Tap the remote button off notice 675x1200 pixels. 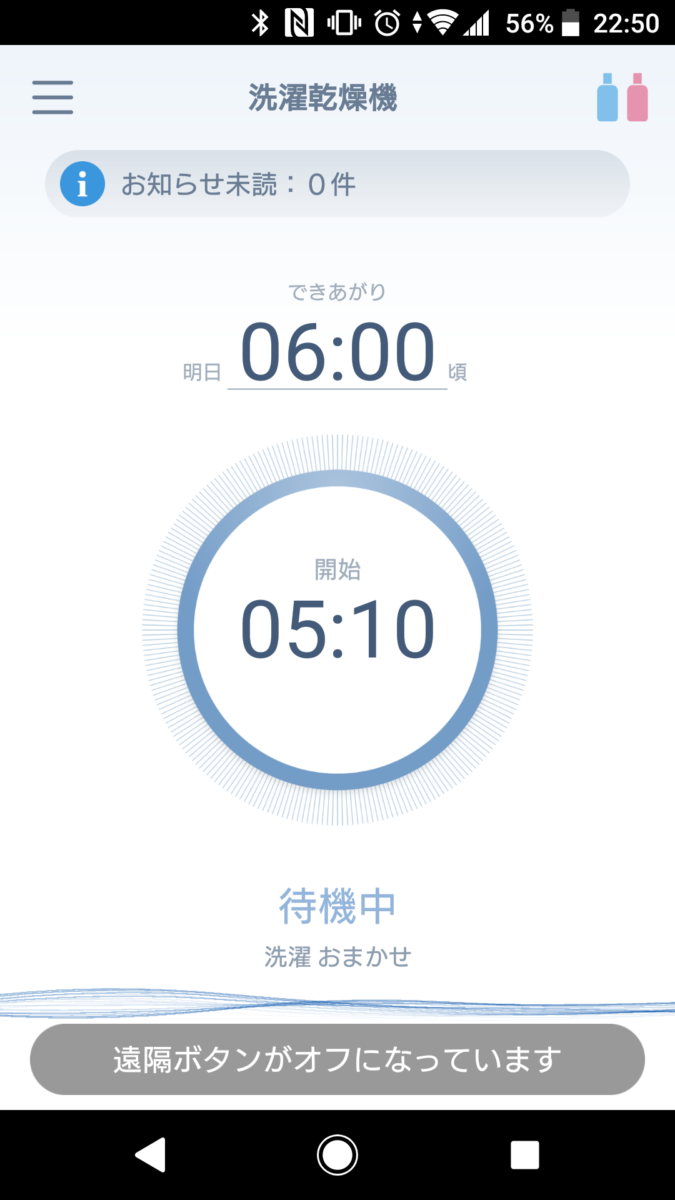(x=337, y=1059)
